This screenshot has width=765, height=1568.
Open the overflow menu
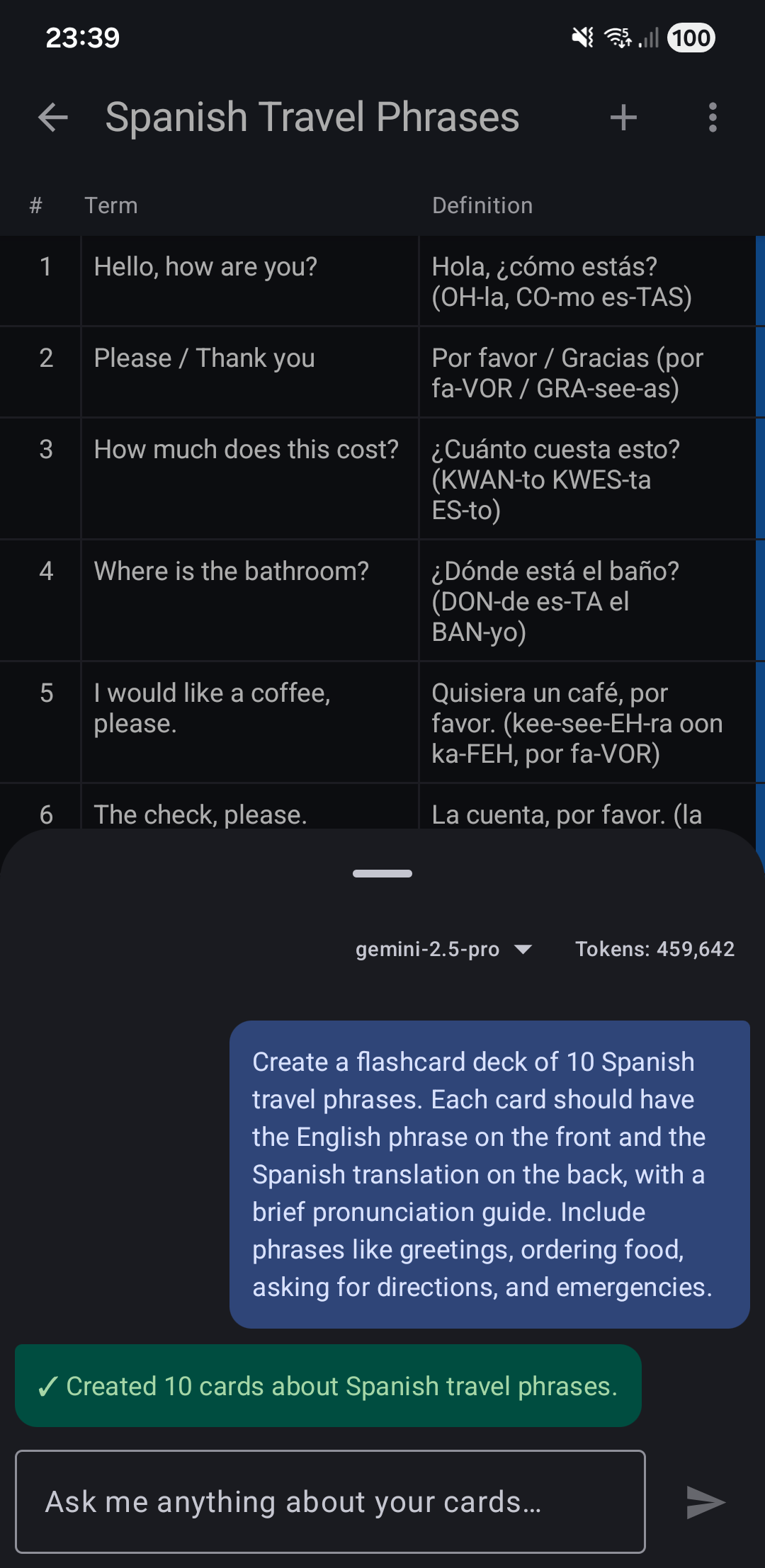tap(713, 117)
